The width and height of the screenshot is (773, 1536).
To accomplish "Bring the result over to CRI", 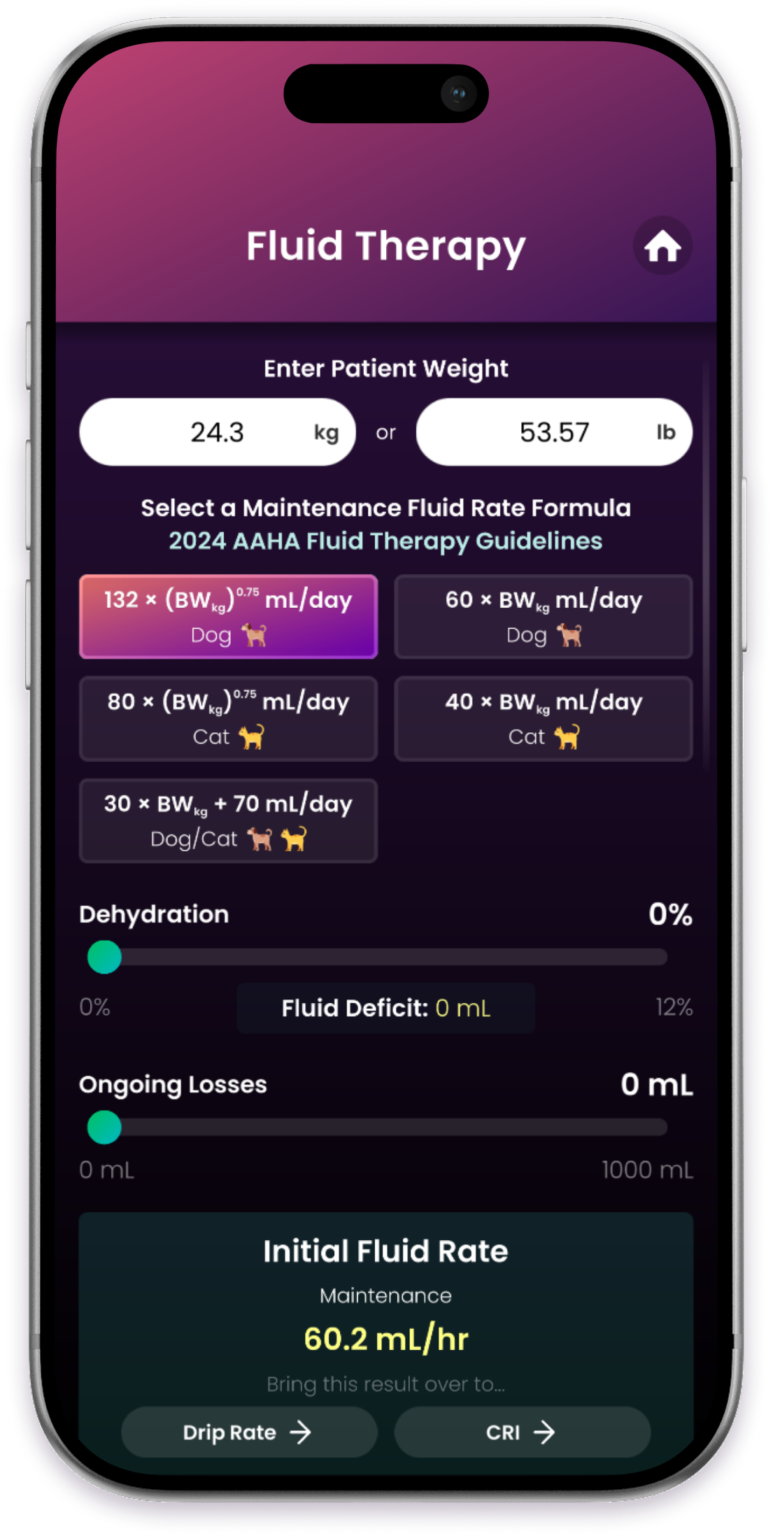I will click(x=522, y=1432).
